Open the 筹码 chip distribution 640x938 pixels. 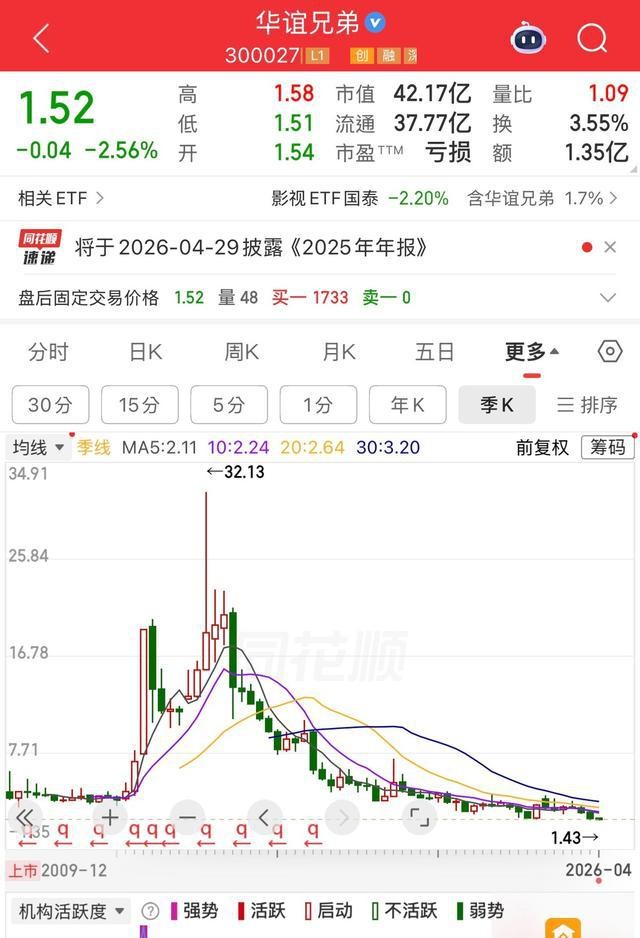(x=607, y=447)
